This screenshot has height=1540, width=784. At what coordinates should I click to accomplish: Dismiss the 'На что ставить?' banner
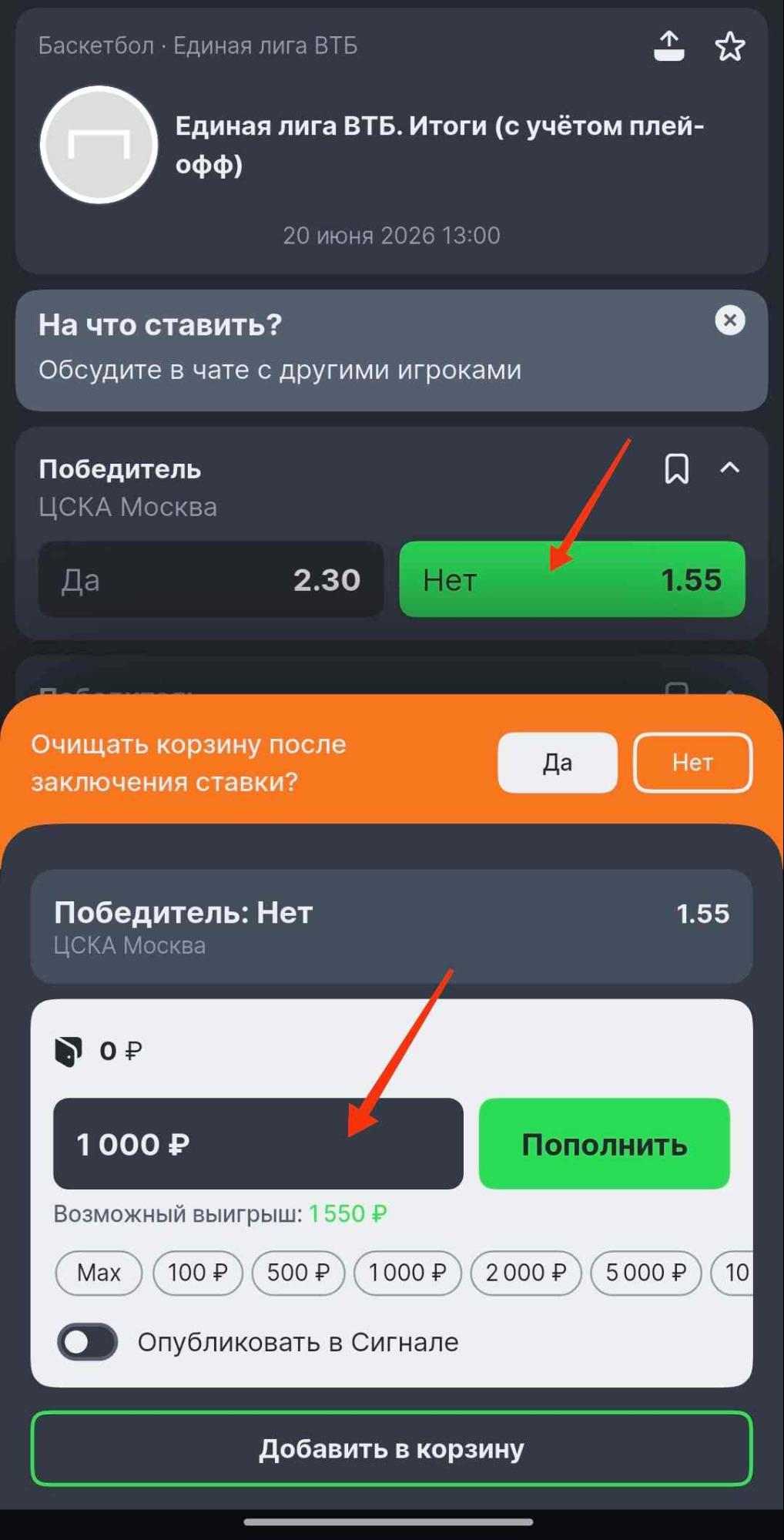pyautogui.click(x=729, y=320)
